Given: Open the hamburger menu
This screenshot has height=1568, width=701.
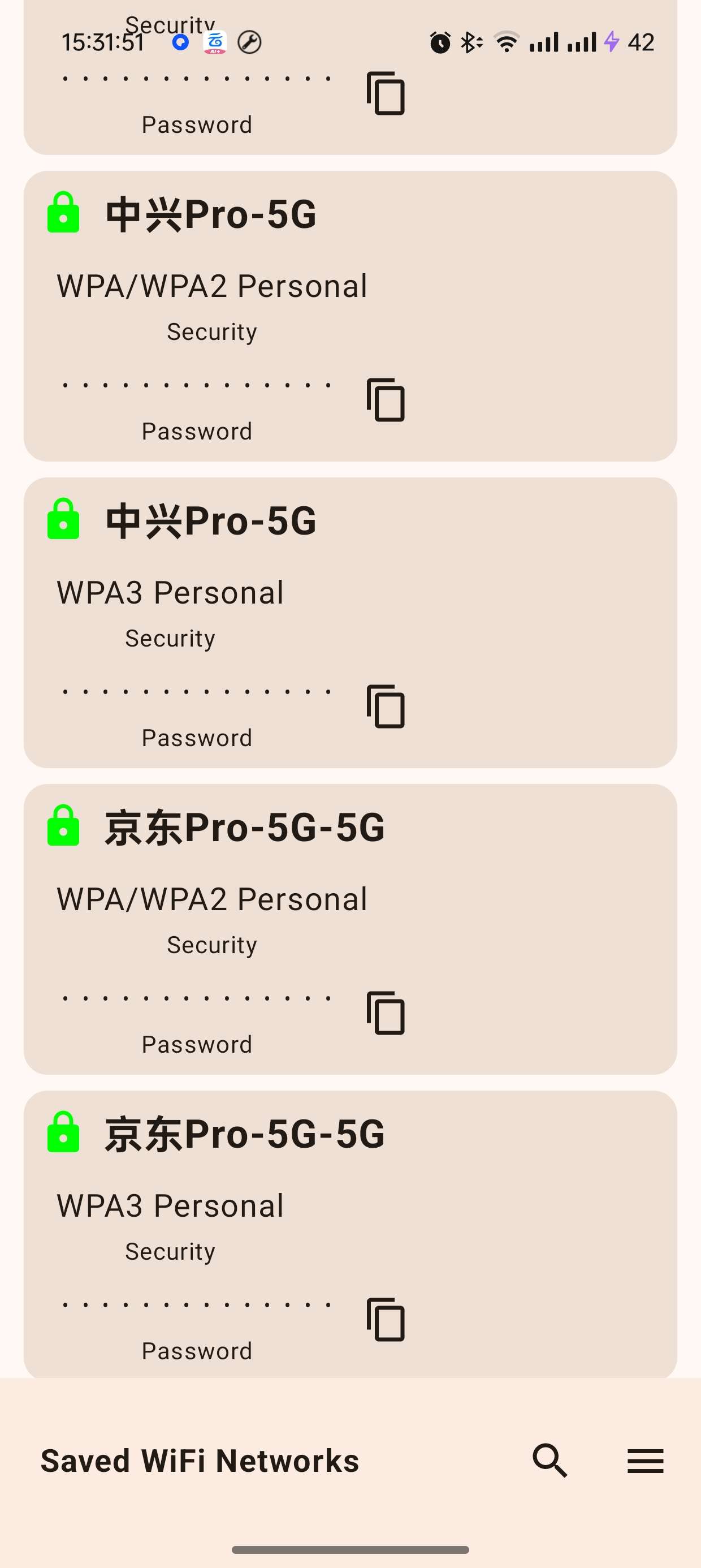Looking at the screenshot, I should (645, 1461).
